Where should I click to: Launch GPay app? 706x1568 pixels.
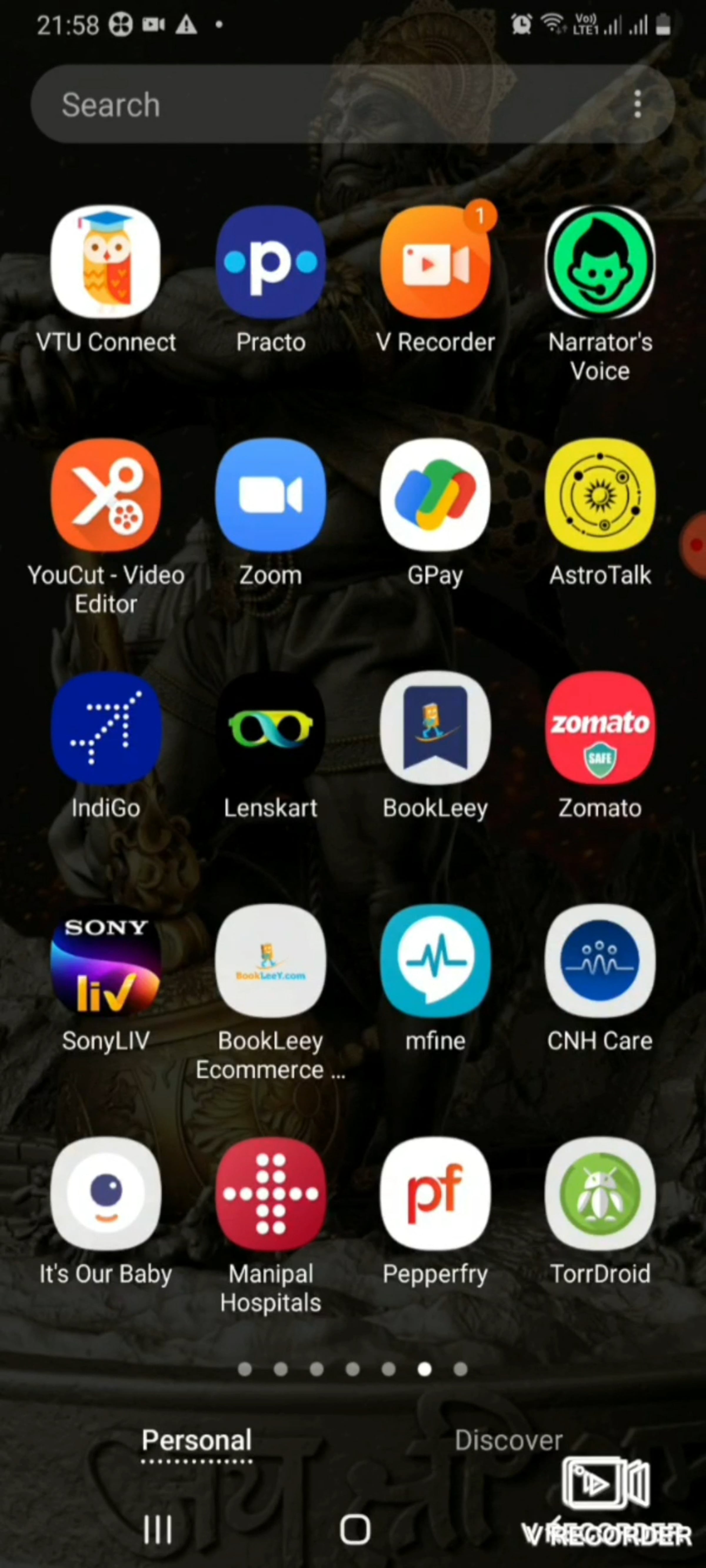[435, 495]
